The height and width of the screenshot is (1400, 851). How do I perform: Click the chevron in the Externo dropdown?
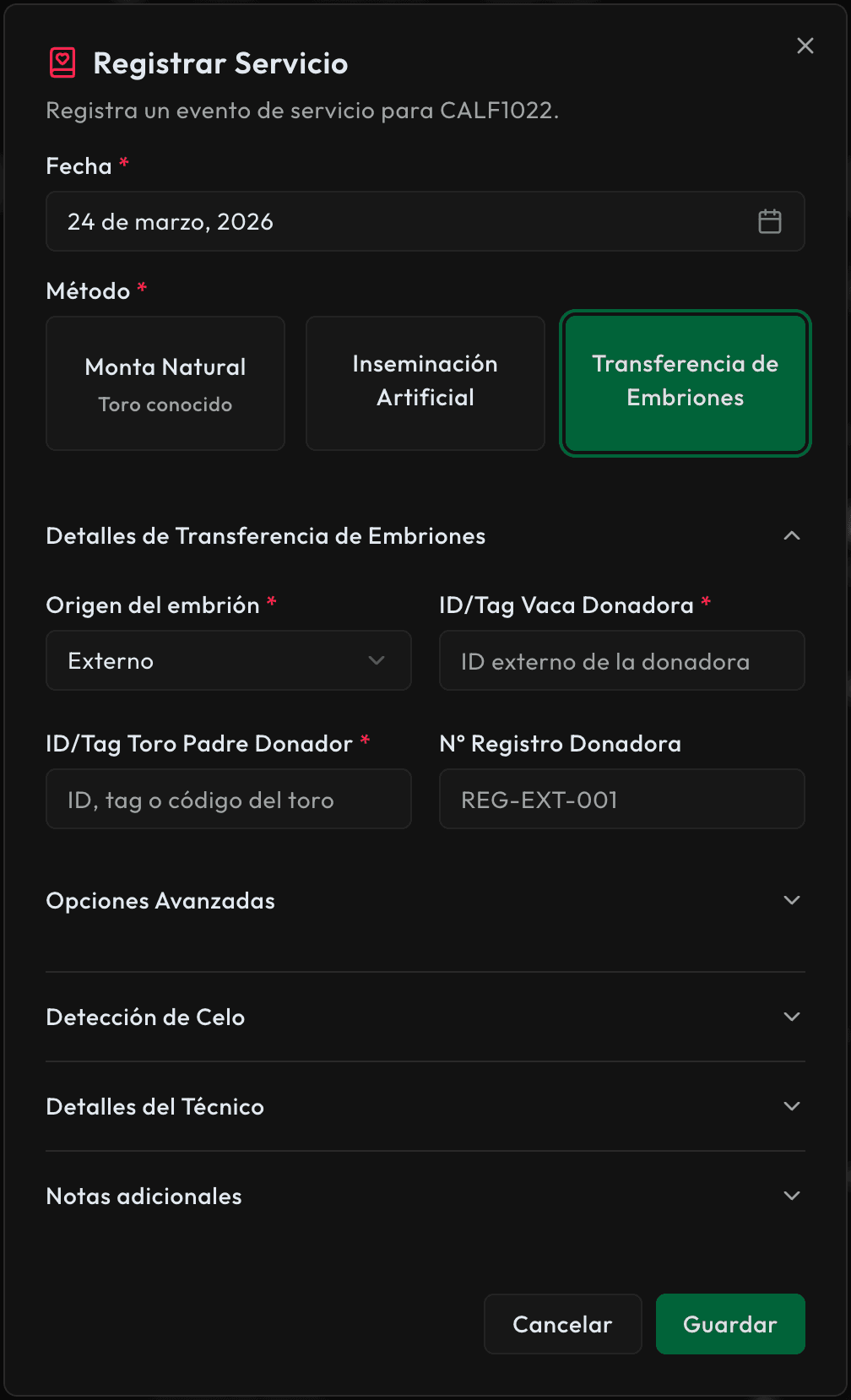click(377, 661)
